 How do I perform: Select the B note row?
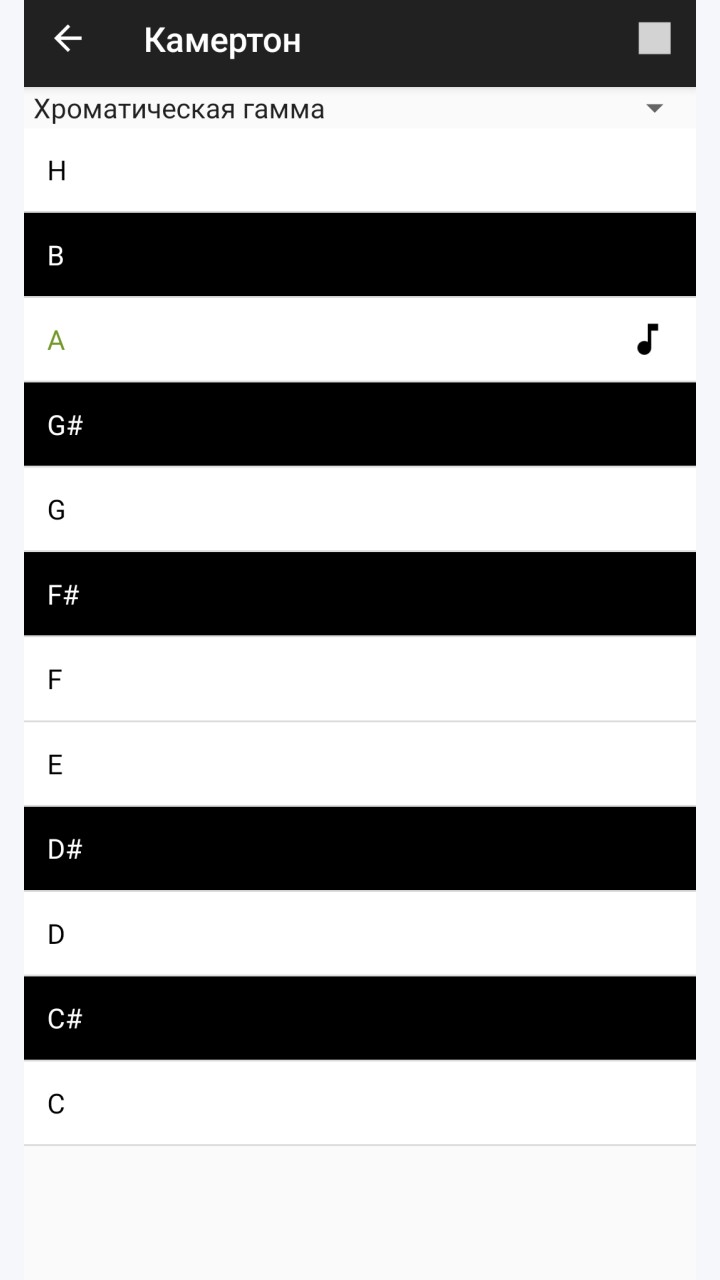coord(360,255)
